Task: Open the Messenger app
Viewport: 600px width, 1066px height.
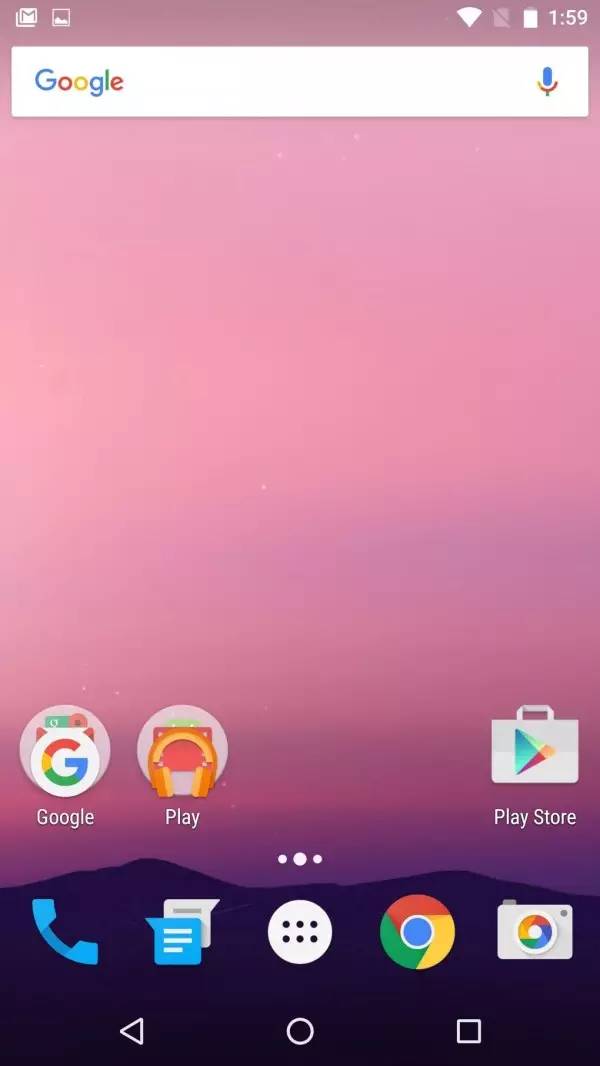Action: (x=181, y=932)
